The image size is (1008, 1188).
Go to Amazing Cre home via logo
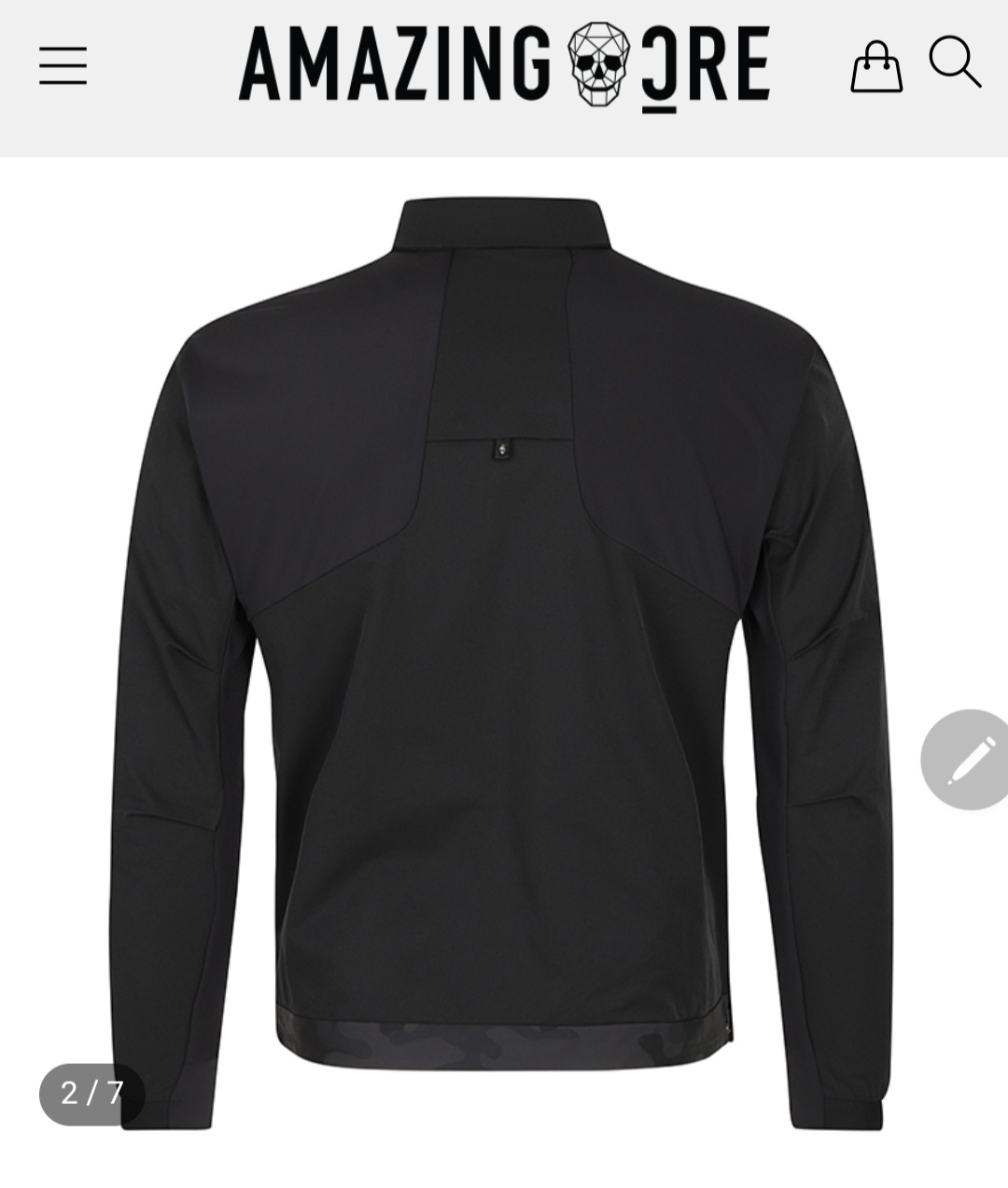pyautogui.click(x=504, y=64)
